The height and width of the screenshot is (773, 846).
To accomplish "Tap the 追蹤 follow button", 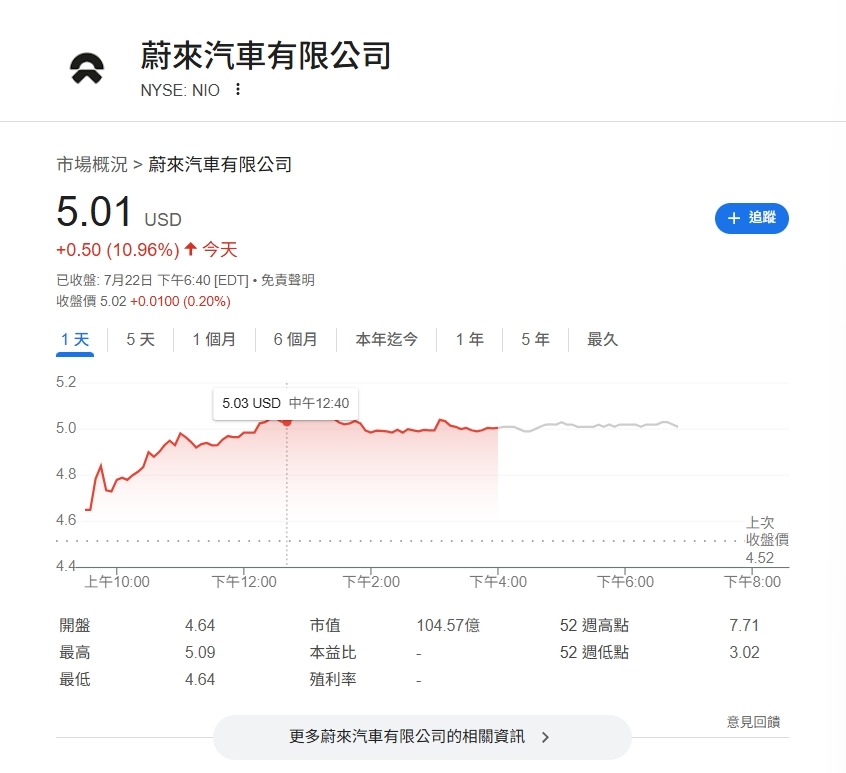I will coord(752,217).
